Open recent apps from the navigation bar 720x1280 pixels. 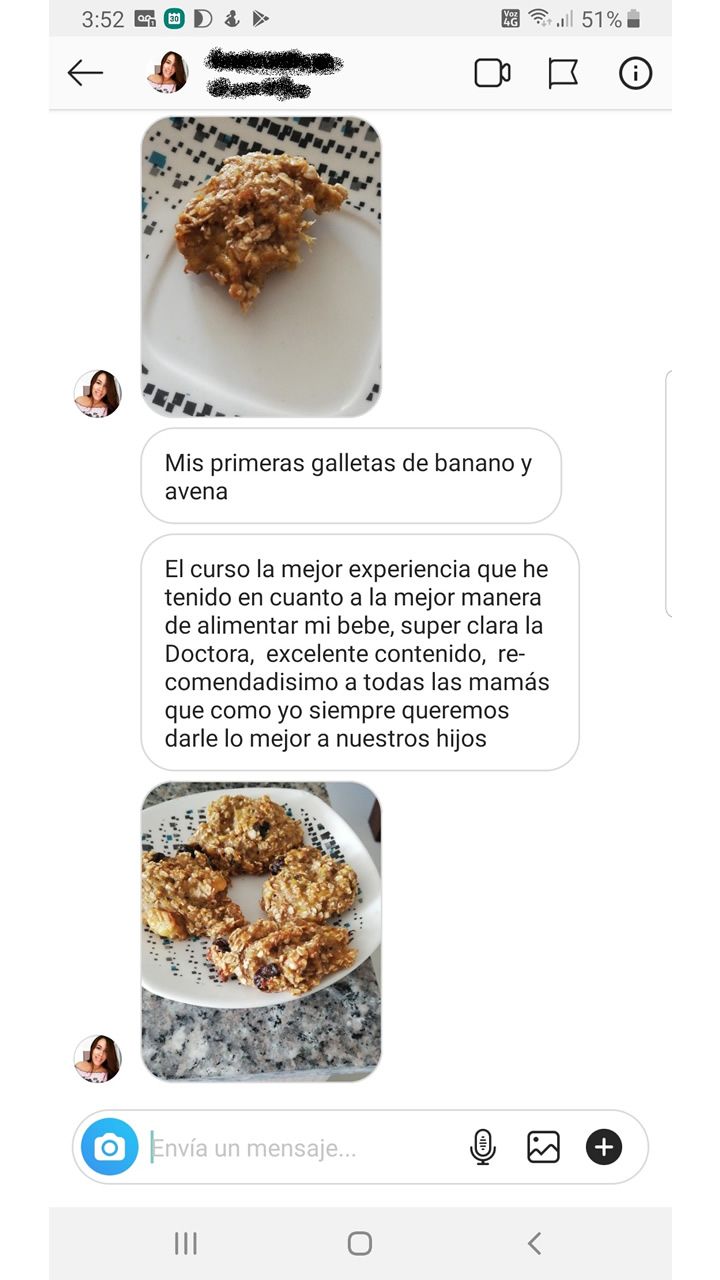tap(185, 1243)
